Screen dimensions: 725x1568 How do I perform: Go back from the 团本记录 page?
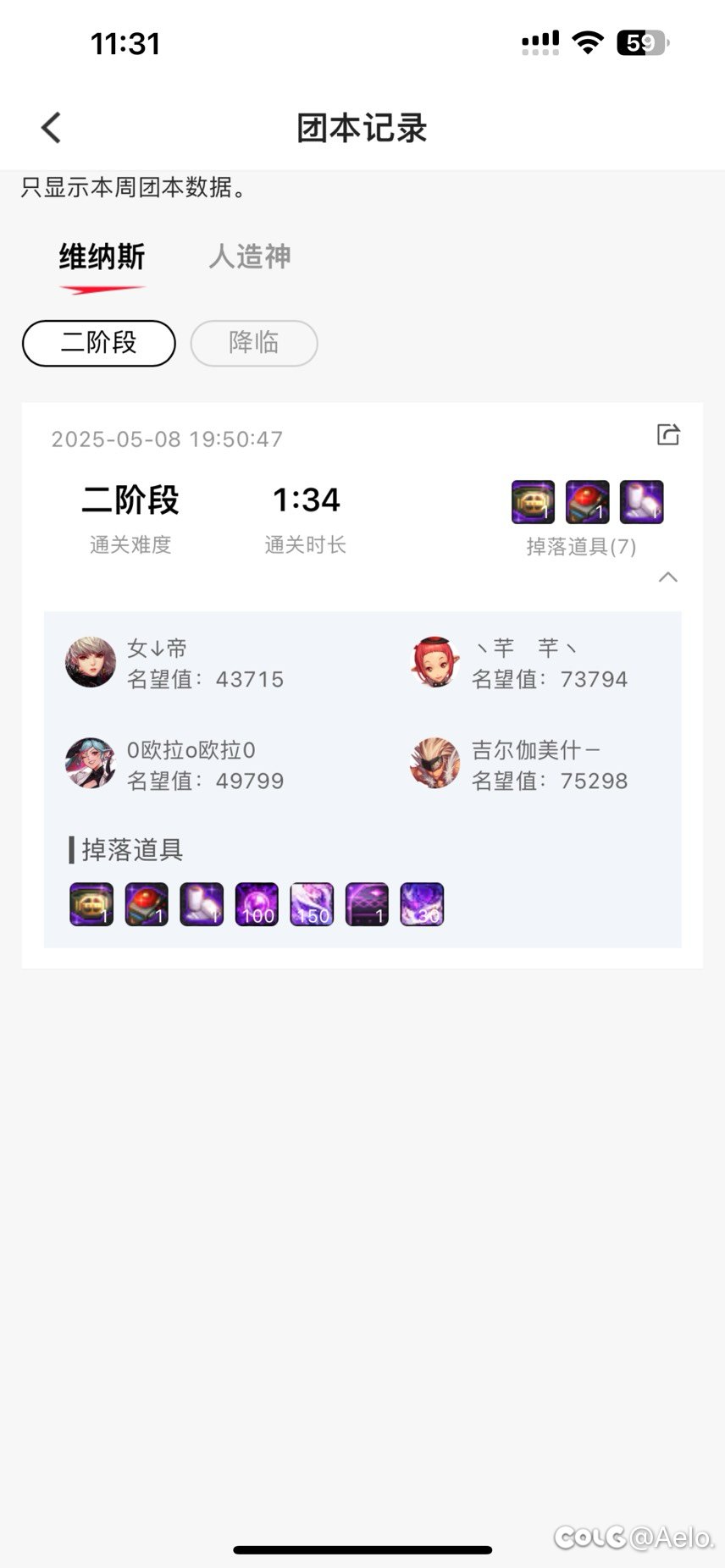click(52, 128)
